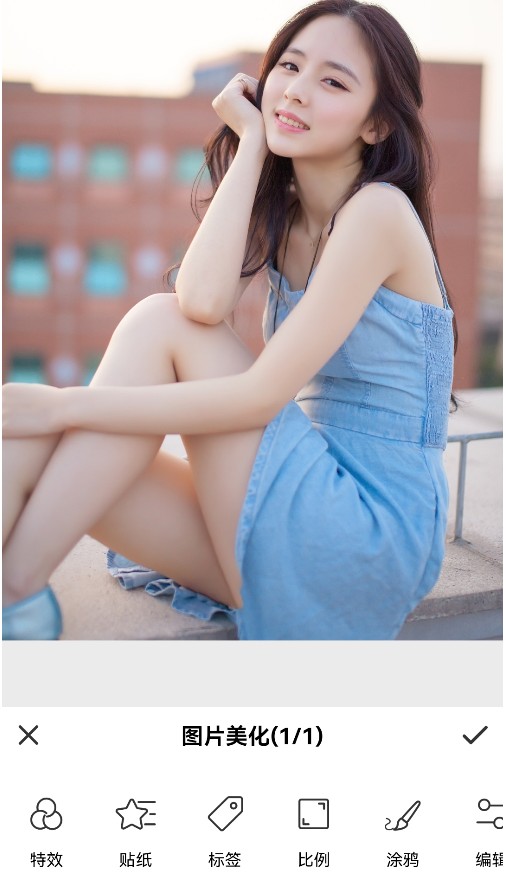
Task: Add a 标签 tag
Action: click(x=225, y=832)
